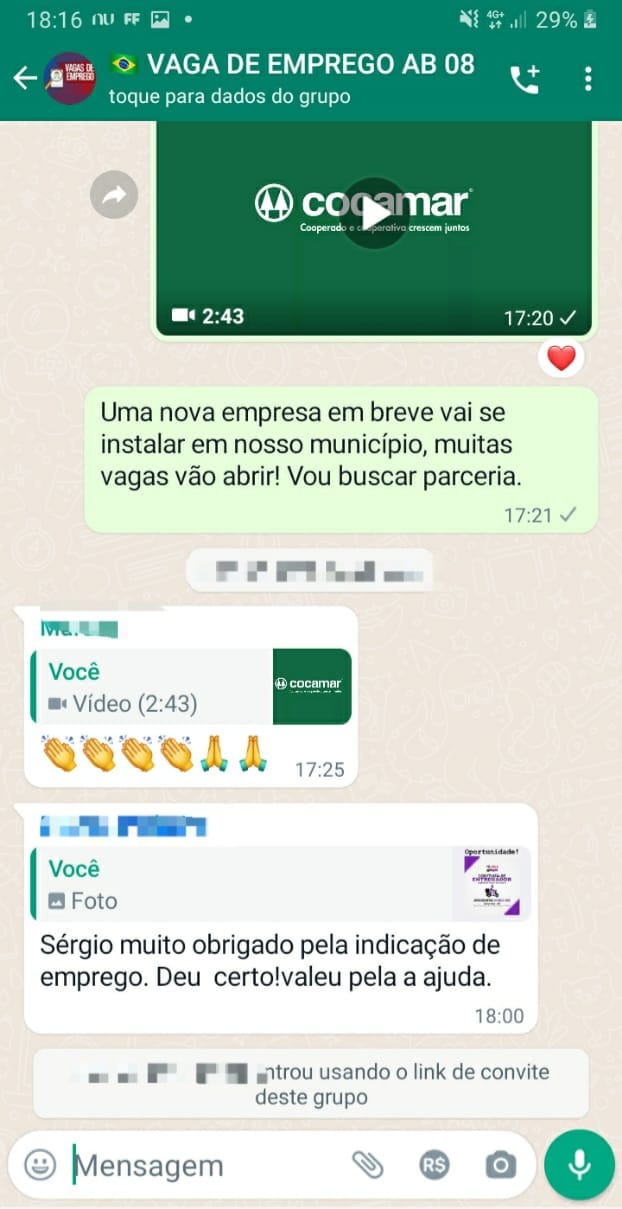Play the Cocamar video
This screenshot has height=1209, width=622.
pos(374,212)
